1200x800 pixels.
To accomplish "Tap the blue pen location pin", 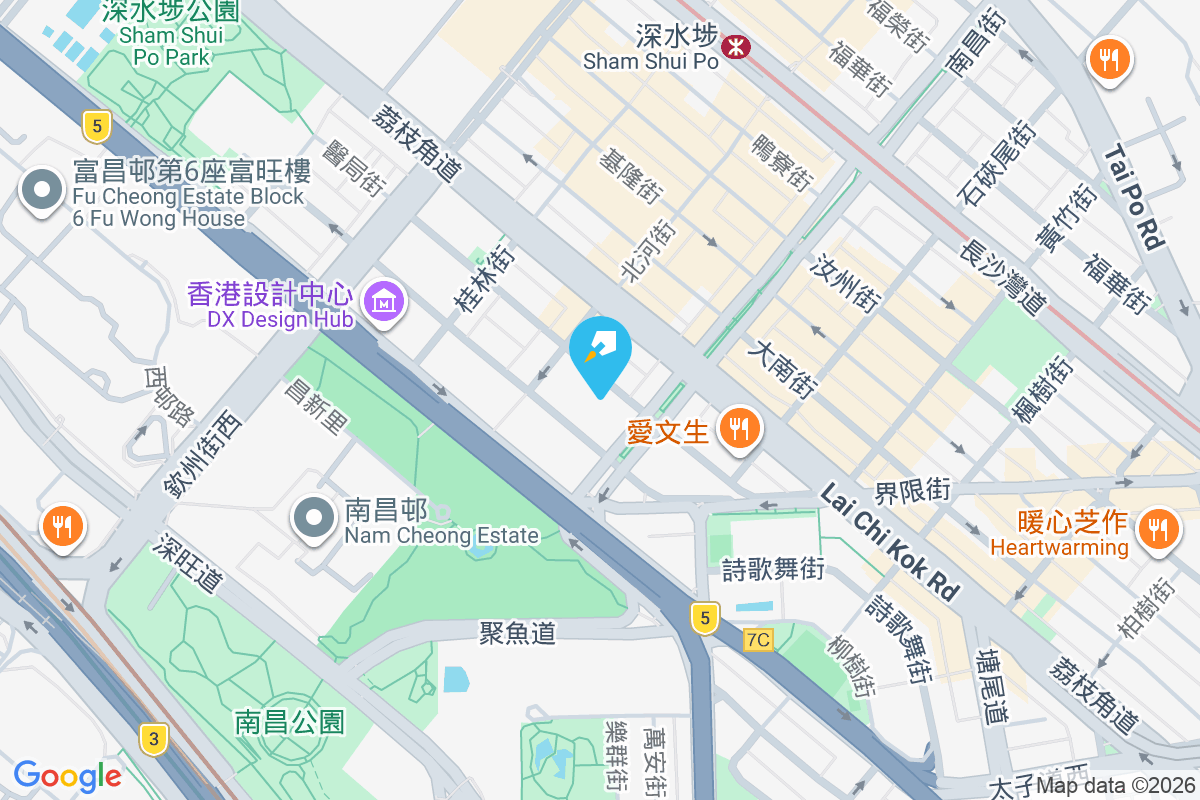I will pos(600,348).
